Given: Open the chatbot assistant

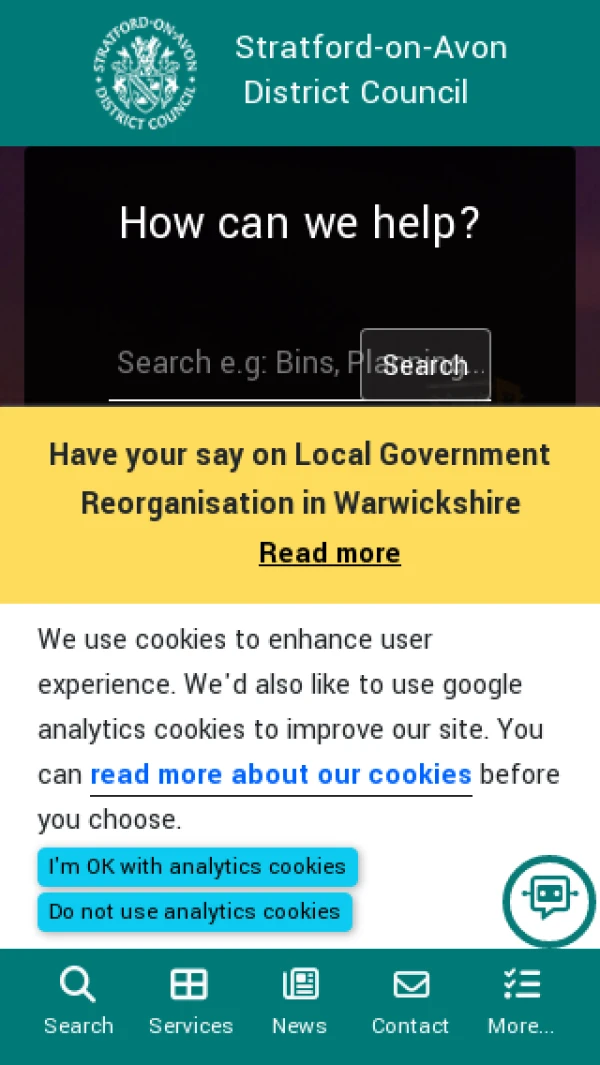Looking at the screenshot, I should [548, 899].
